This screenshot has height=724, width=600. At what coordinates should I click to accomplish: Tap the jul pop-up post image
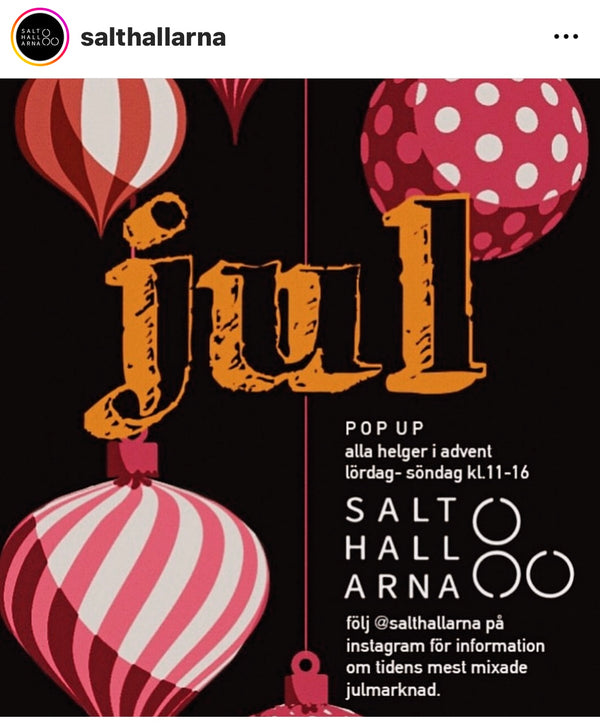click(300, 400)
